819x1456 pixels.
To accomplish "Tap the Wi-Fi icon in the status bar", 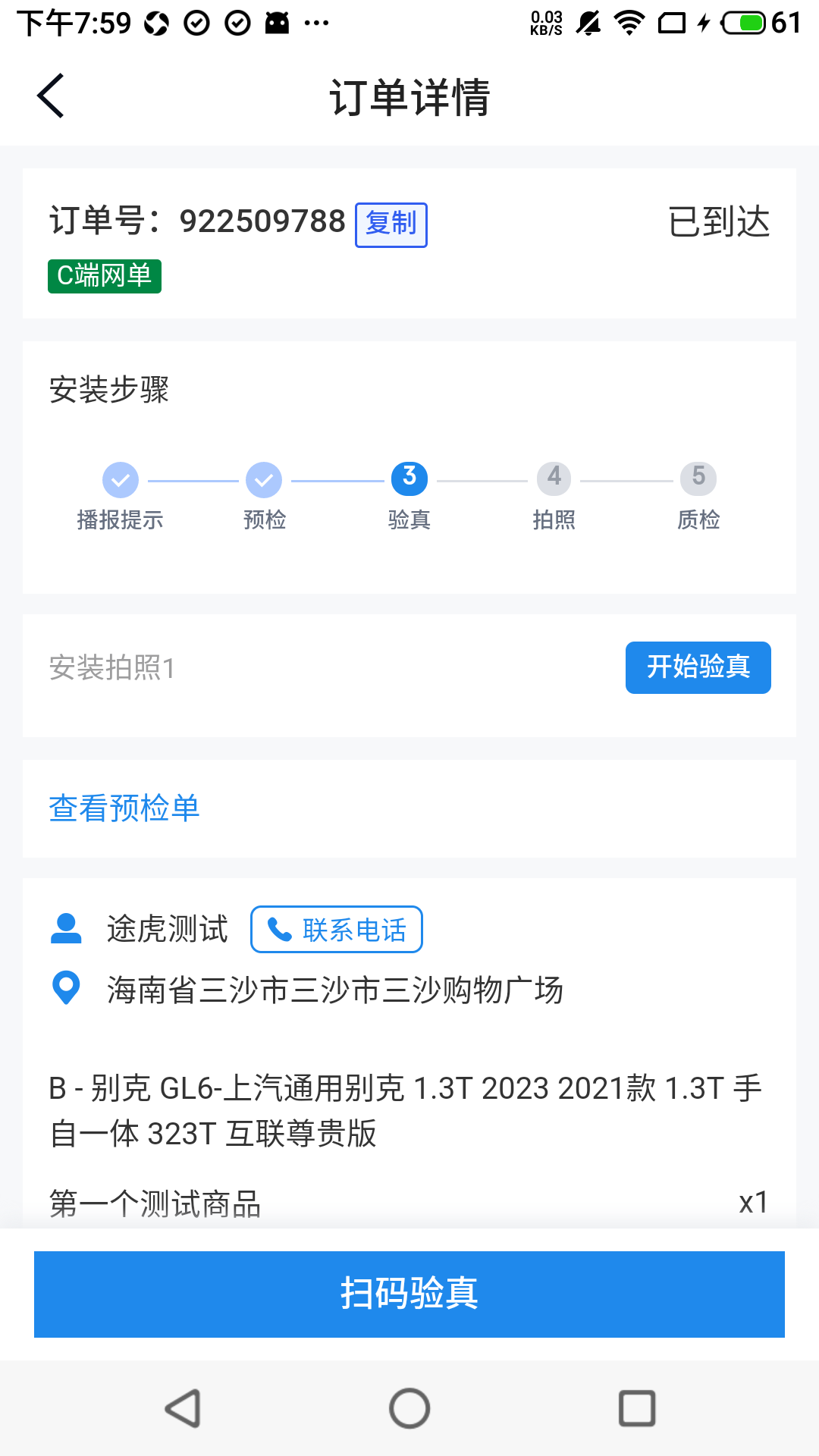I will [632, 22].
